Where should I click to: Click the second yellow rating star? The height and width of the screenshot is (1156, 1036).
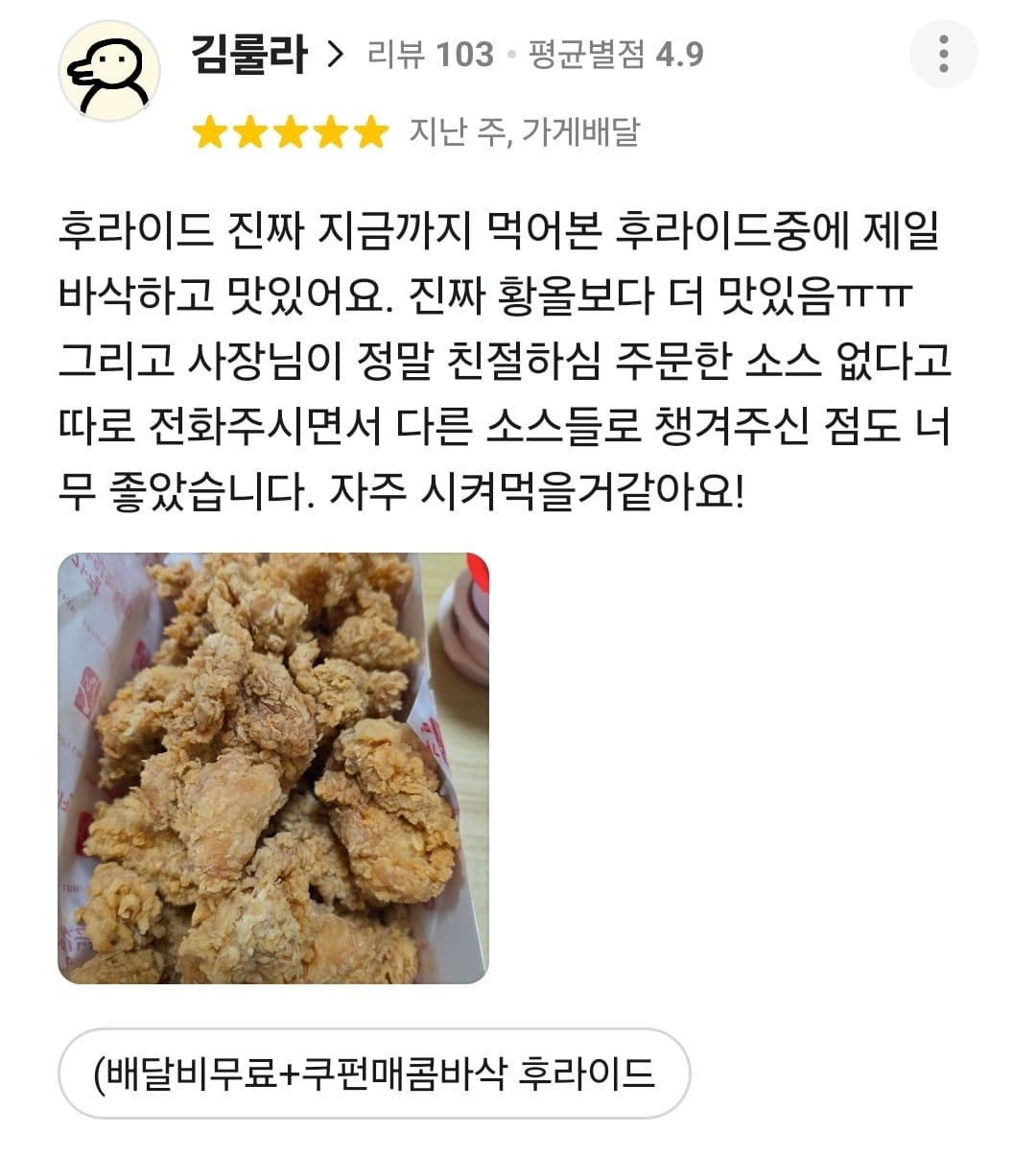(252, 134)
